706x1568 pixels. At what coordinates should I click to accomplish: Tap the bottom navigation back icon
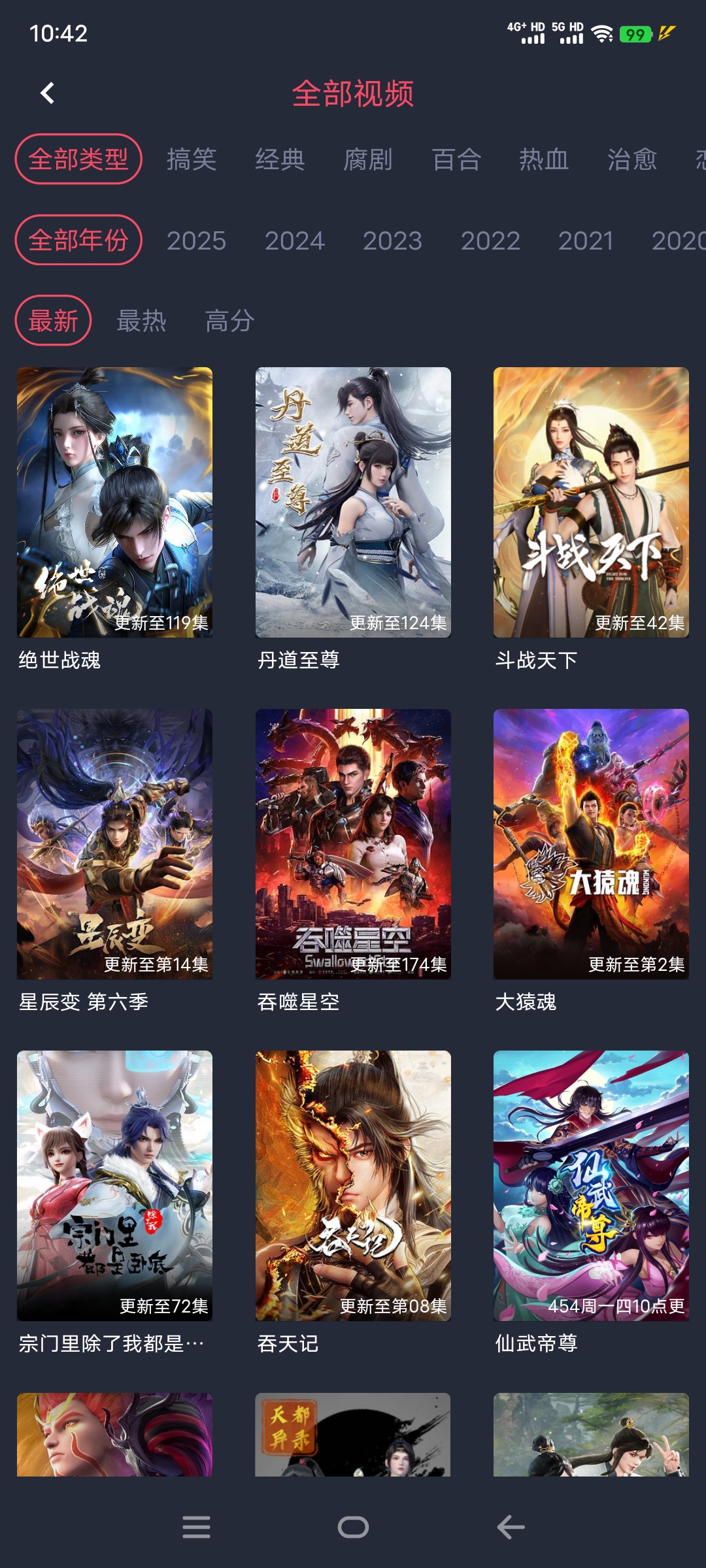coord(509,1527)
